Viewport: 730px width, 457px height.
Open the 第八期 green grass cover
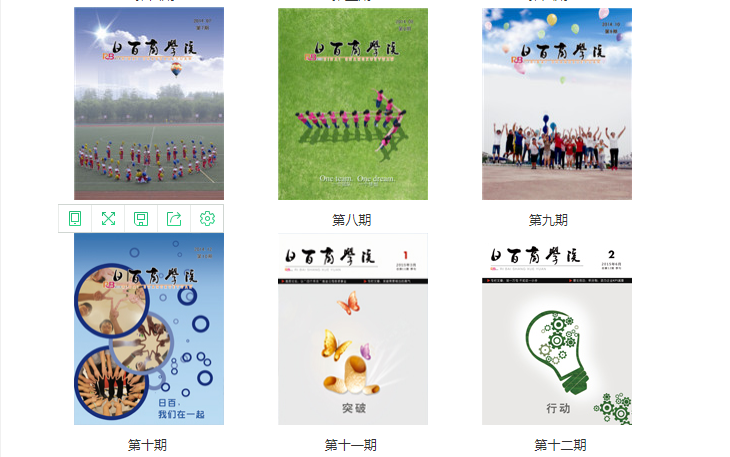352,104
